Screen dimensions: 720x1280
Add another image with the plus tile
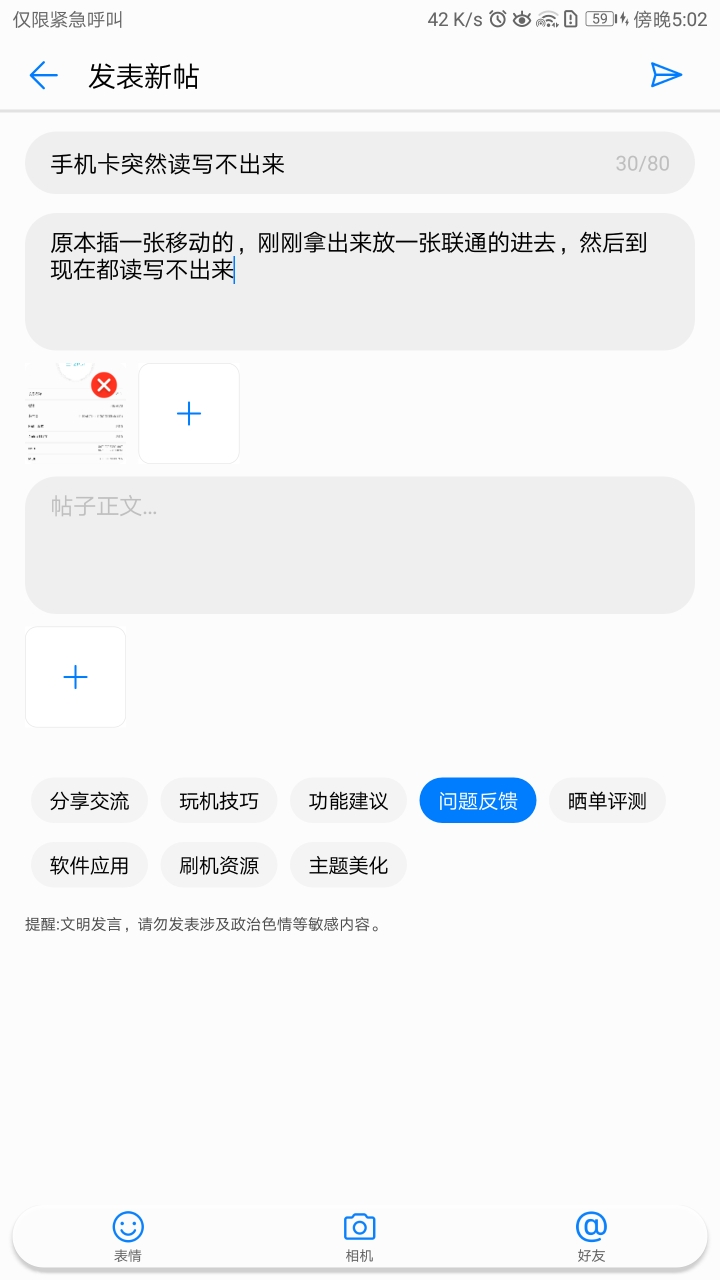tap(188, 413)
